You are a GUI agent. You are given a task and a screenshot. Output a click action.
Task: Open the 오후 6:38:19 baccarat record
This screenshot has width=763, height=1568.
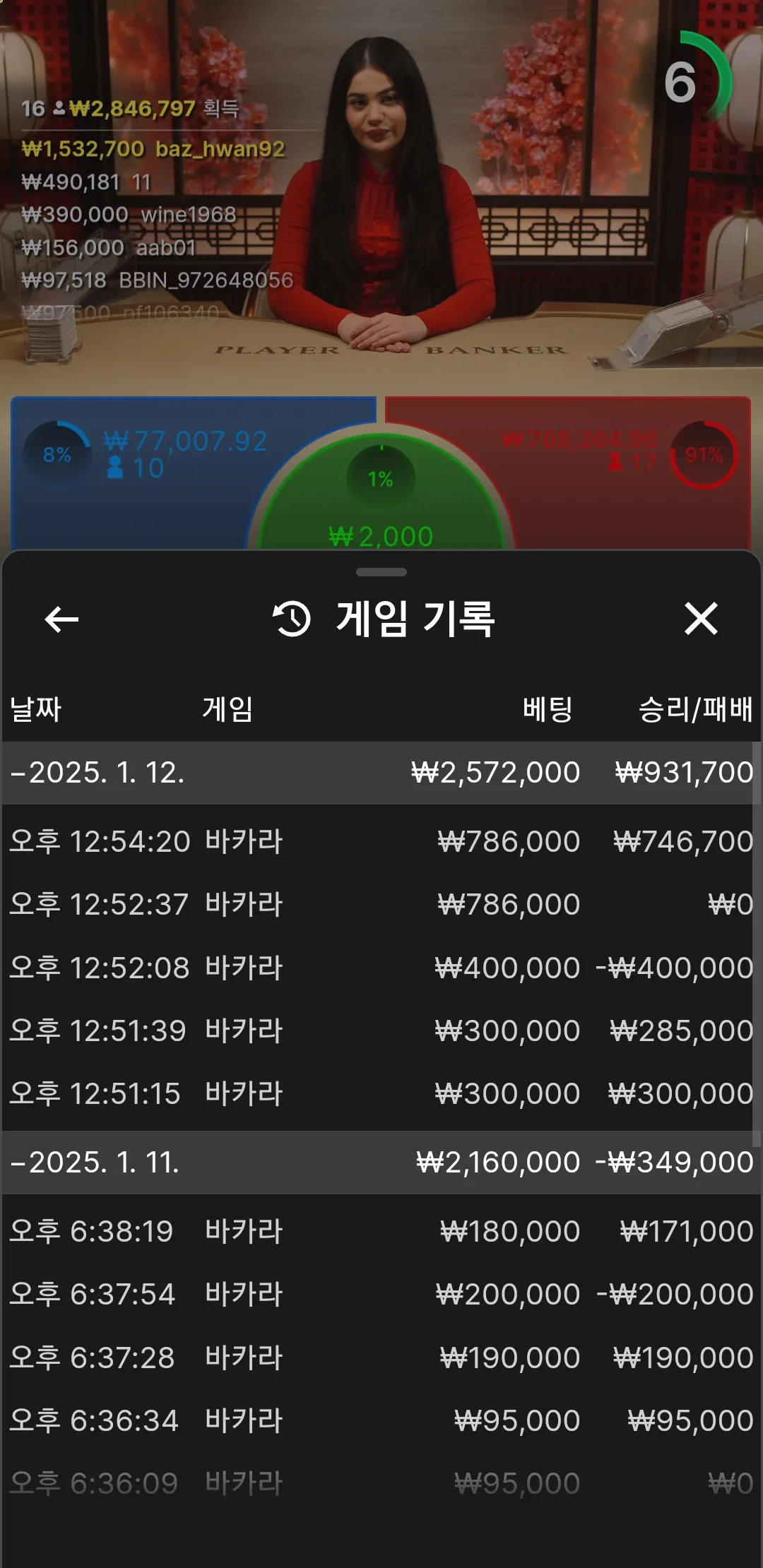coord(380,1231)
